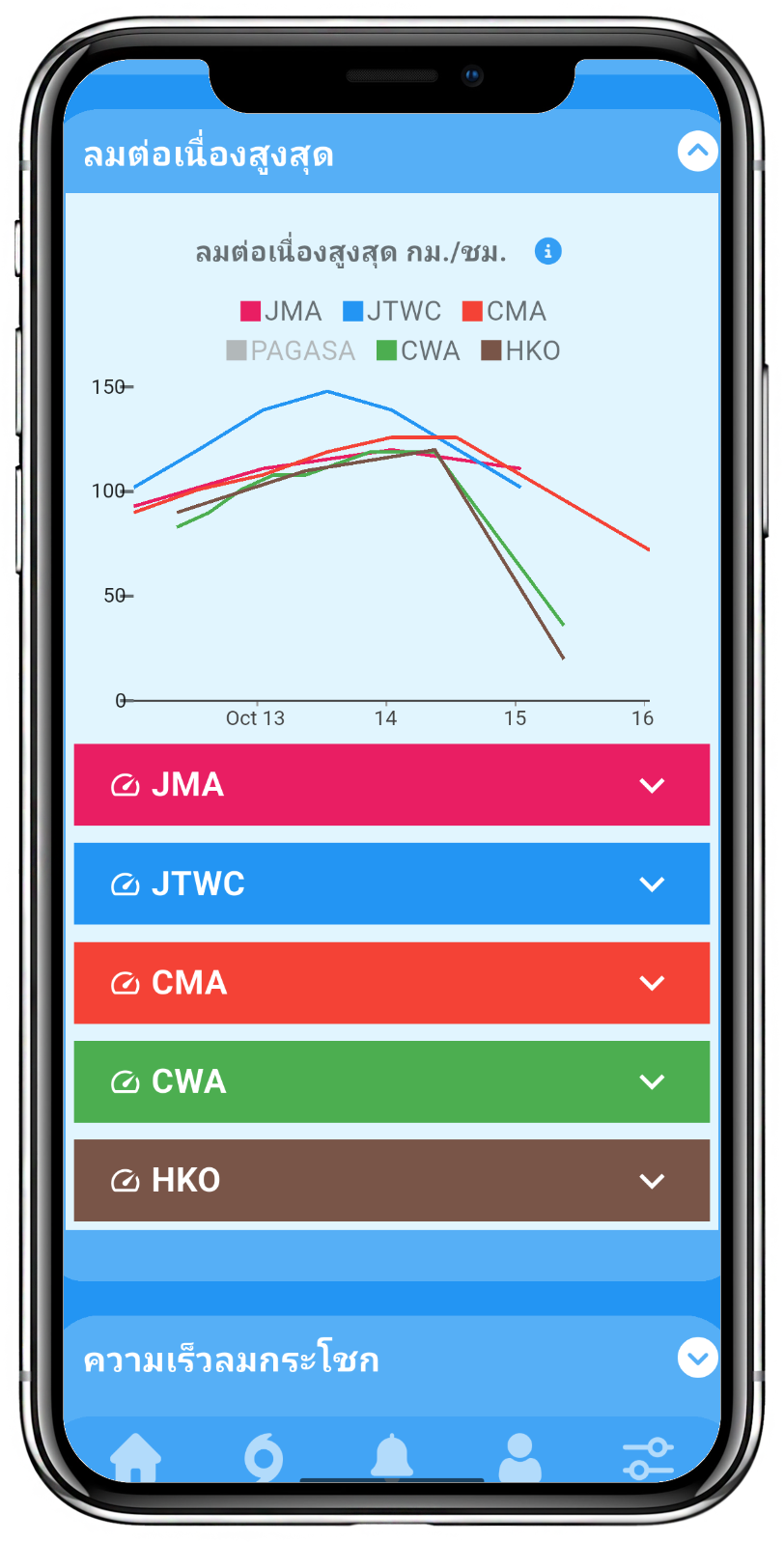Viewport: 784px width, 1542px height.
Task: Open the info icon beside the chart title
Action: (547, 252)
